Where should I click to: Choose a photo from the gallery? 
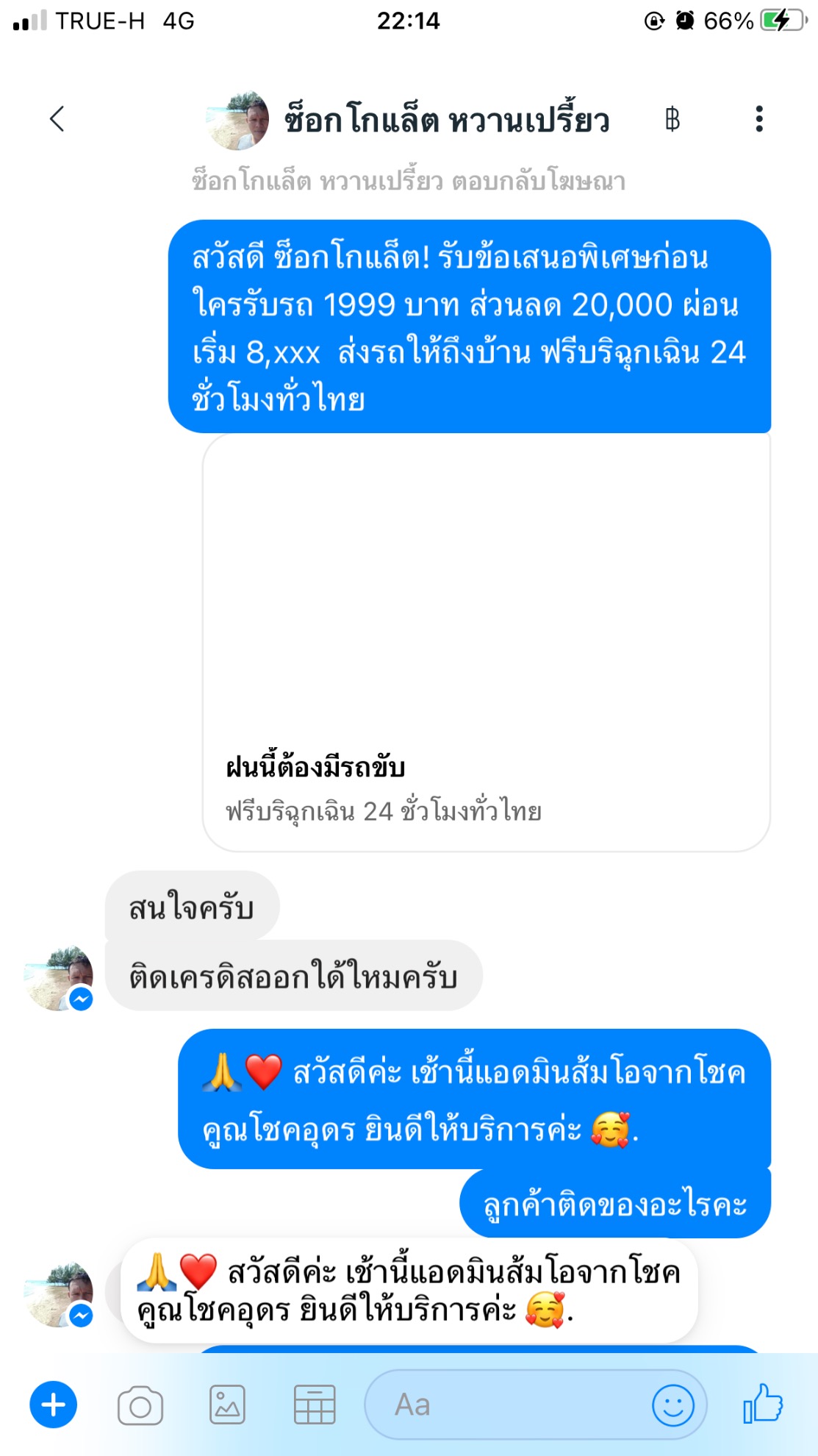(227, 1405)
